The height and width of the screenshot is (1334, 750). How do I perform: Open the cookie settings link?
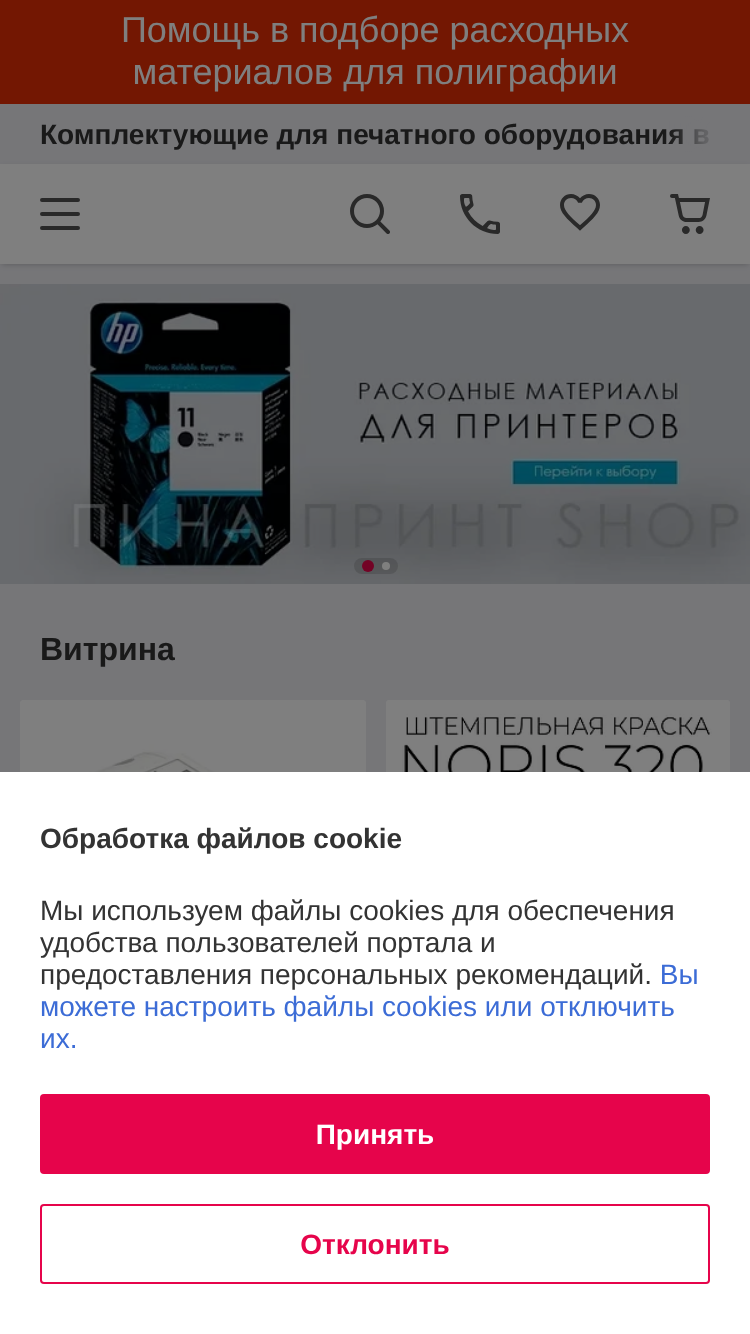click(369, 1006)
